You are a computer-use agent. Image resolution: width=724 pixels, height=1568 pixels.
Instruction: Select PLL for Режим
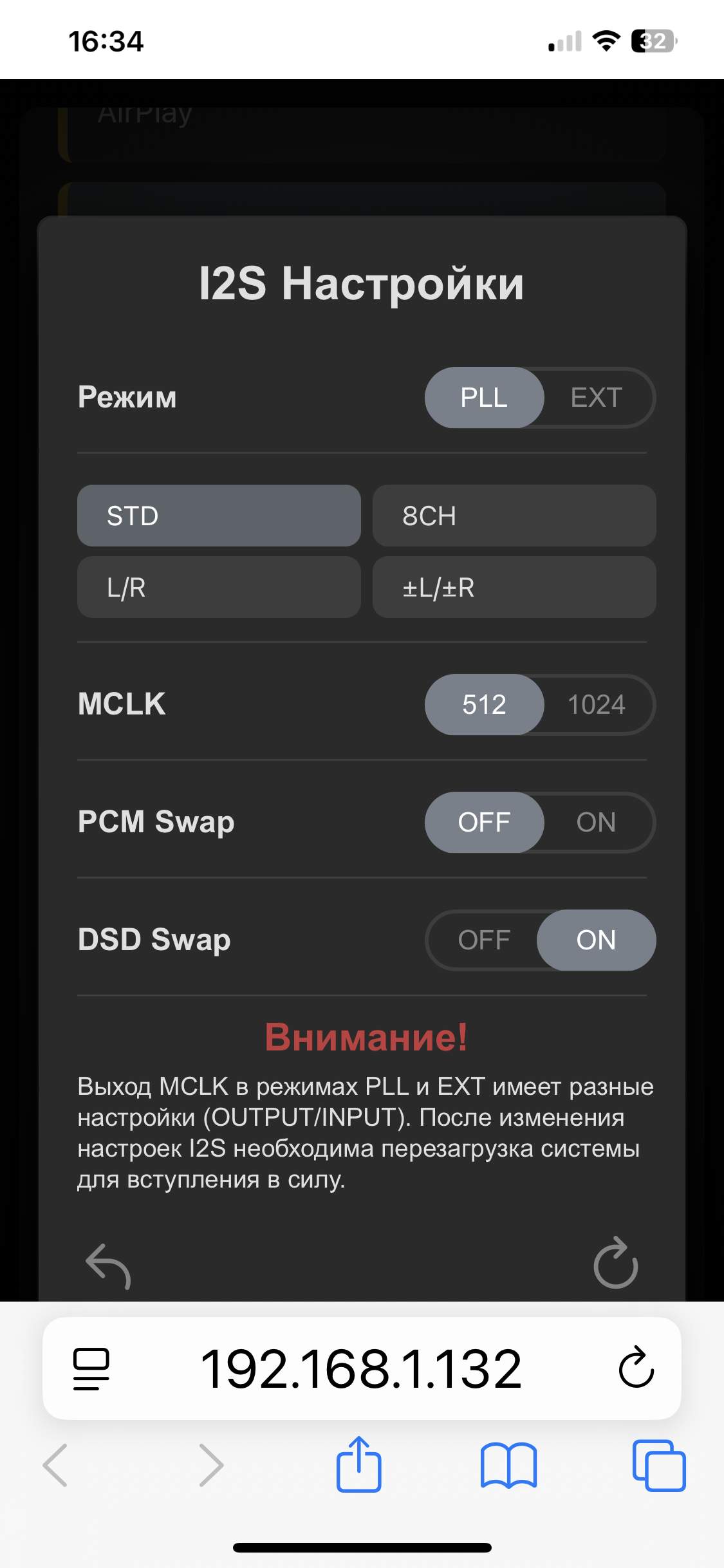pos(484,398)
